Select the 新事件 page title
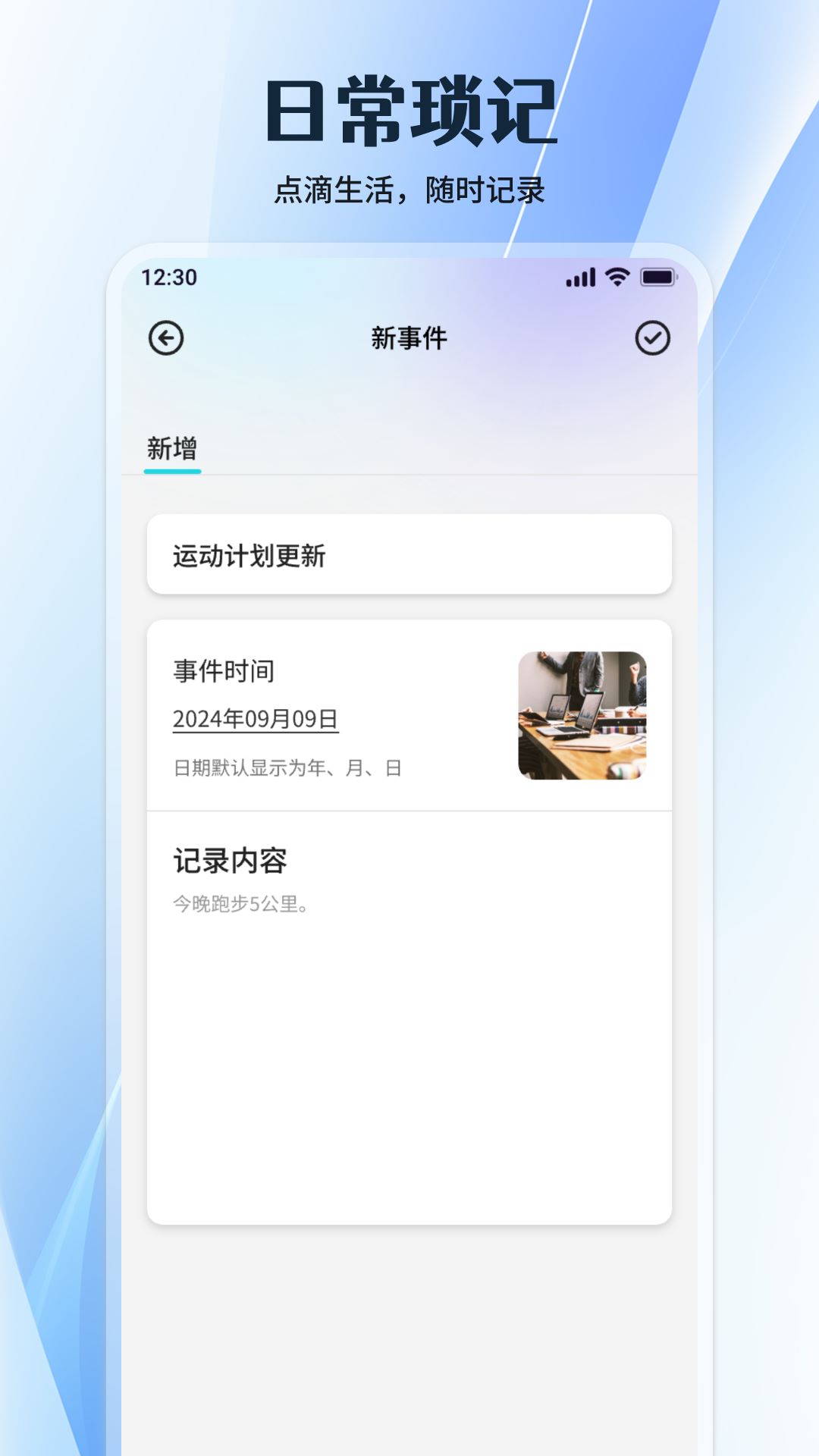Image resolution: width=819 pixels, height=1456 pixels. pos(409,337)
